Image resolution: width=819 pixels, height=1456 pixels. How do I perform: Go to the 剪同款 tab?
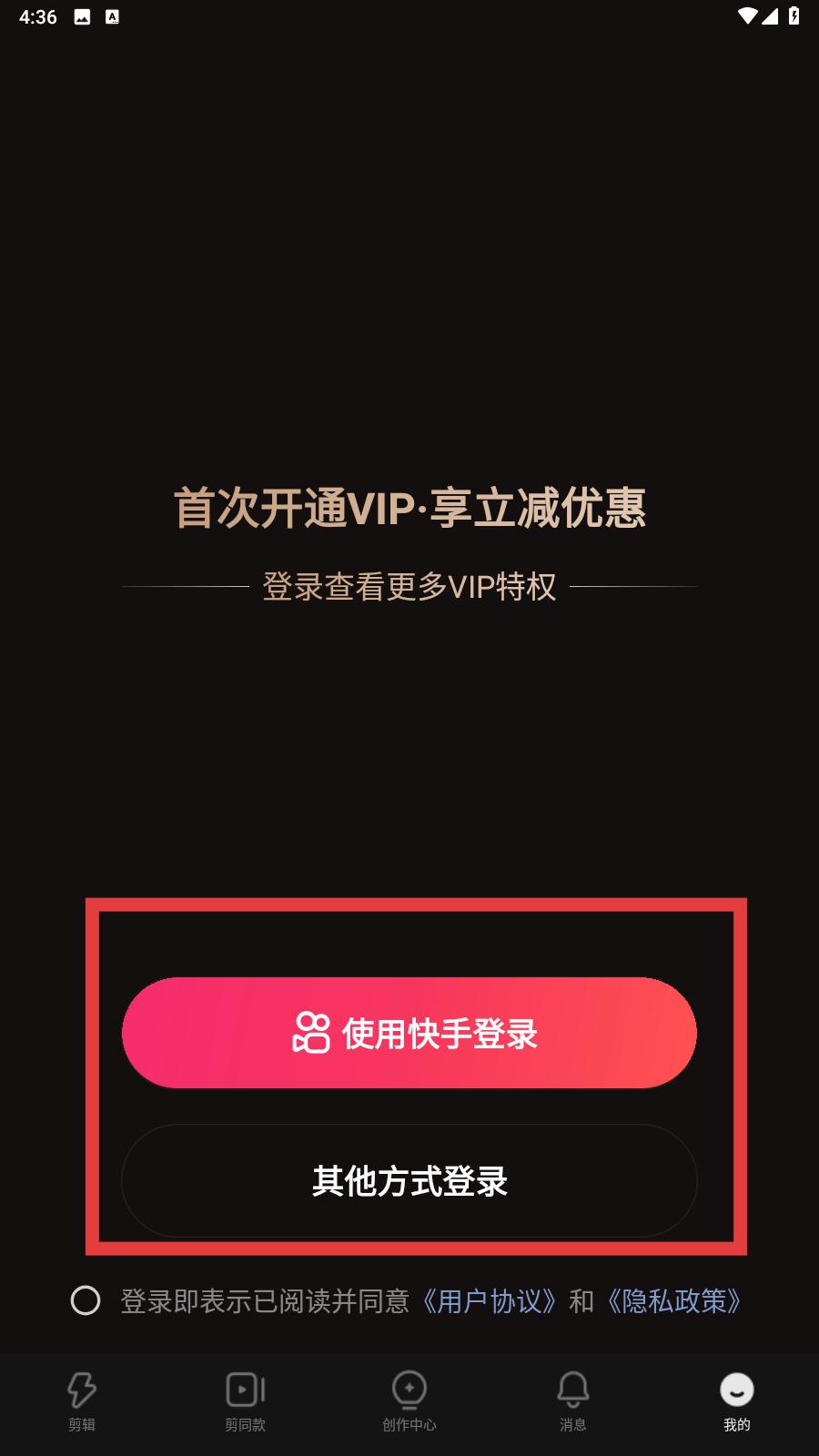[246, 1401]
